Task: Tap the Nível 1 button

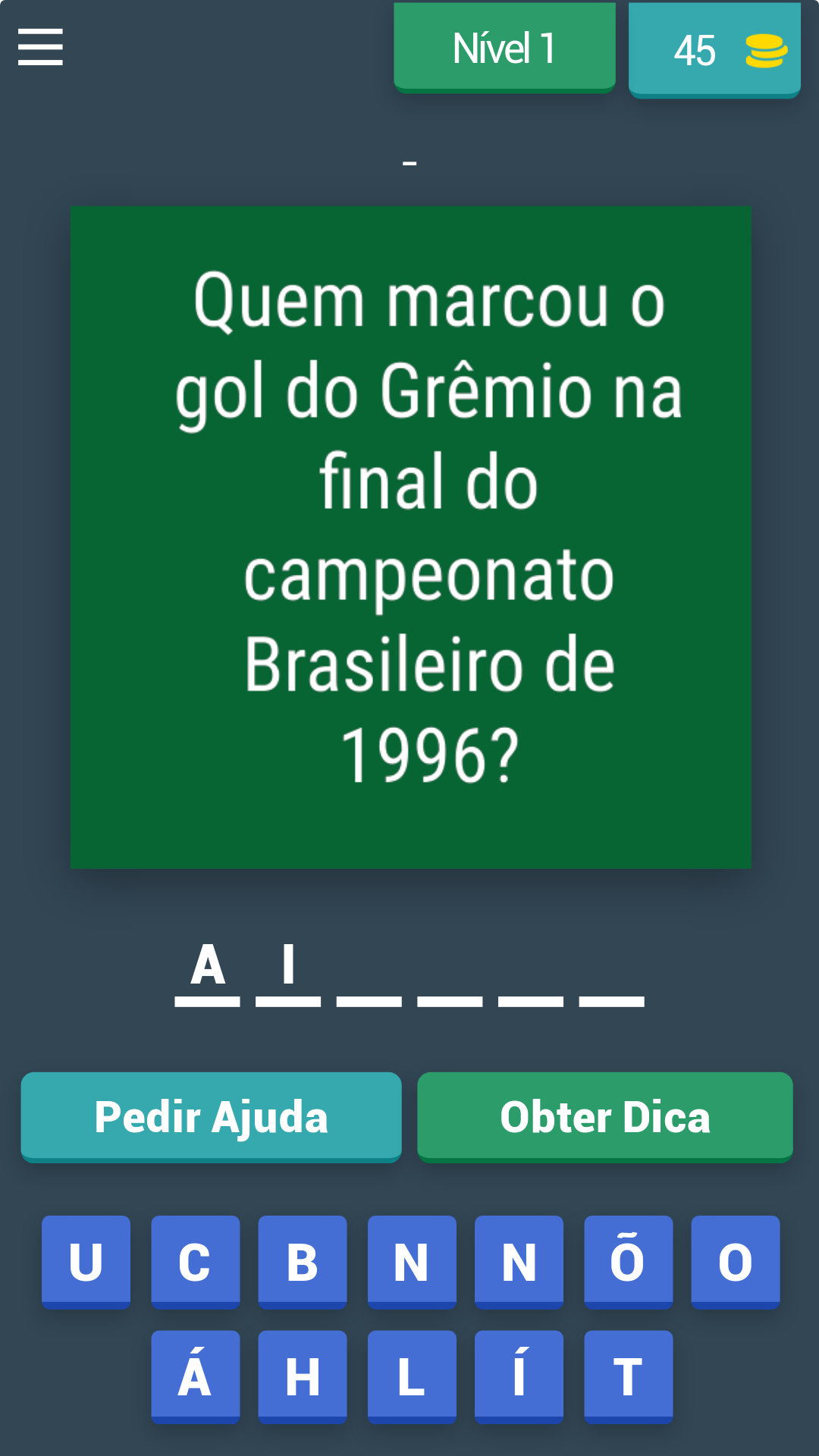Action: (504, 49)
